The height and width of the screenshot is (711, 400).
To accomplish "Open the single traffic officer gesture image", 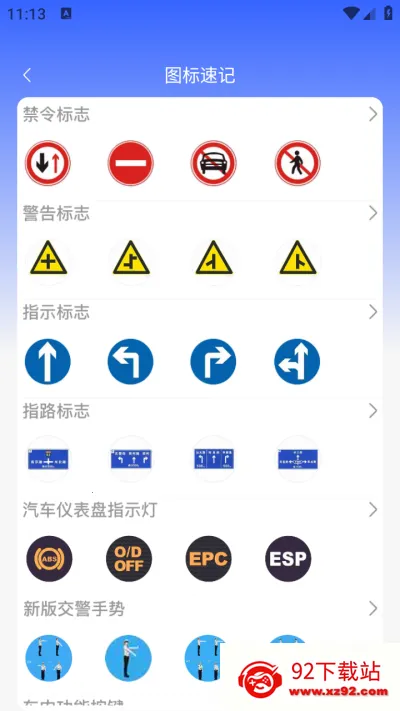I will coord(128,658).
